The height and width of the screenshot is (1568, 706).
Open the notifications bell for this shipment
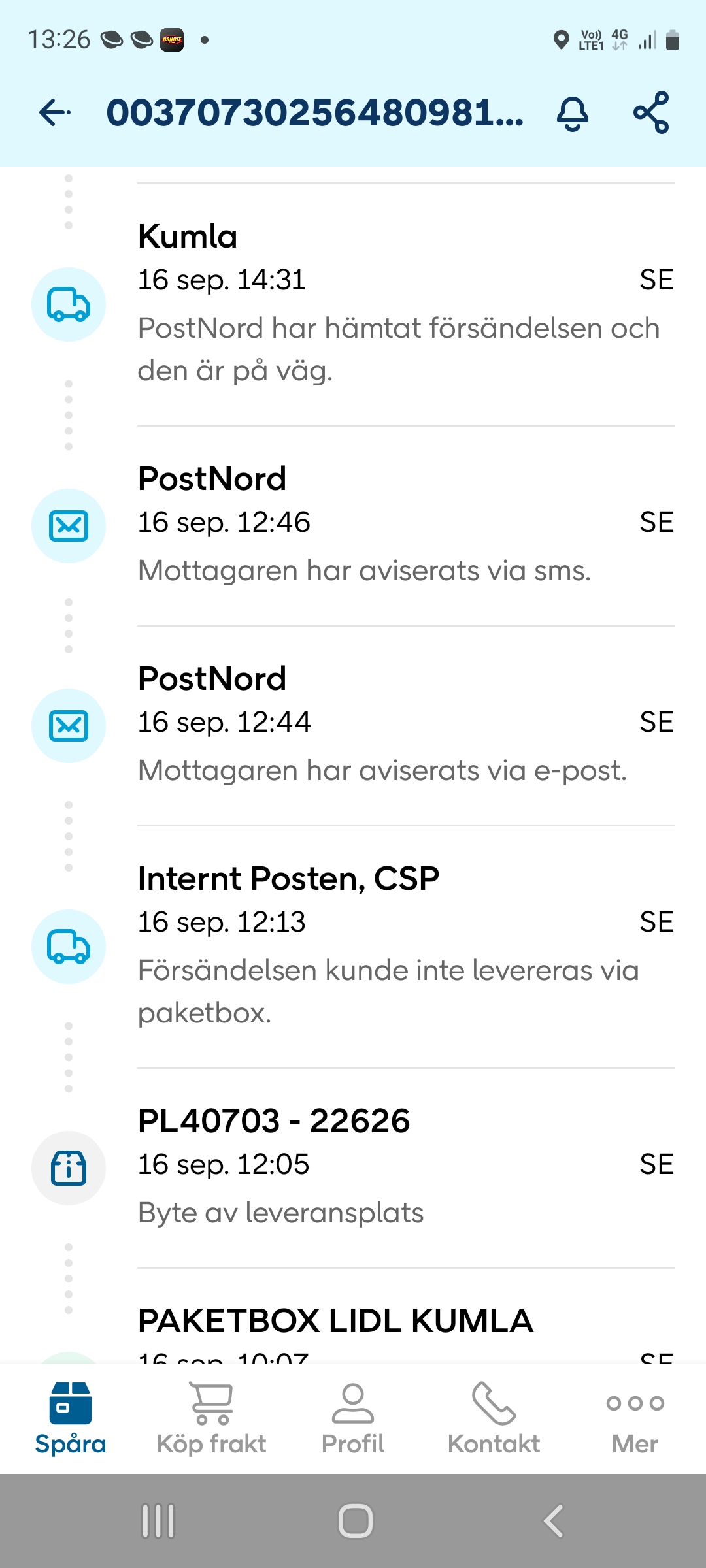pyautogui.click(x=573, y=113)
